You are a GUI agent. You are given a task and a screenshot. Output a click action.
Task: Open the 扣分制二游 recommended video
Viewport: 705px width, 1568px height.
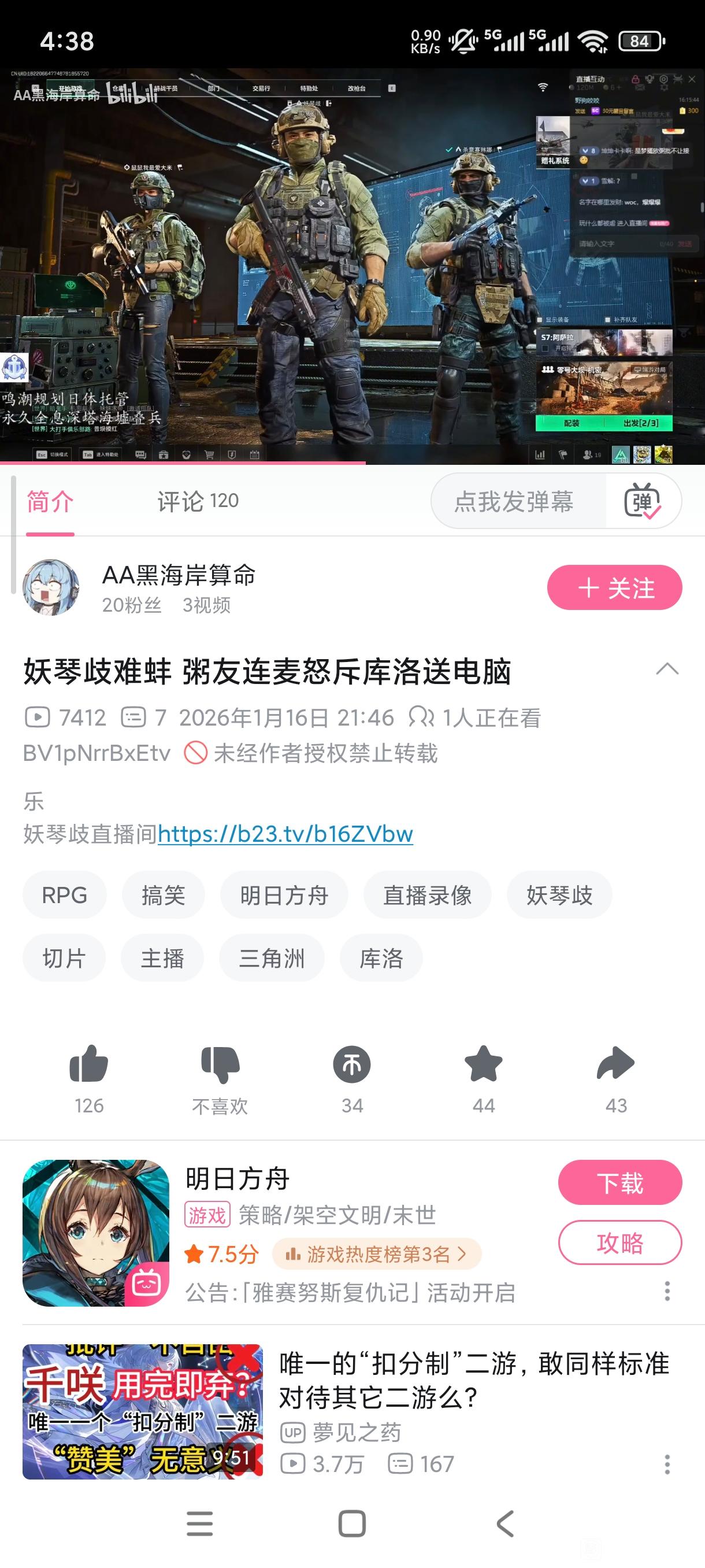[473, 1380]
